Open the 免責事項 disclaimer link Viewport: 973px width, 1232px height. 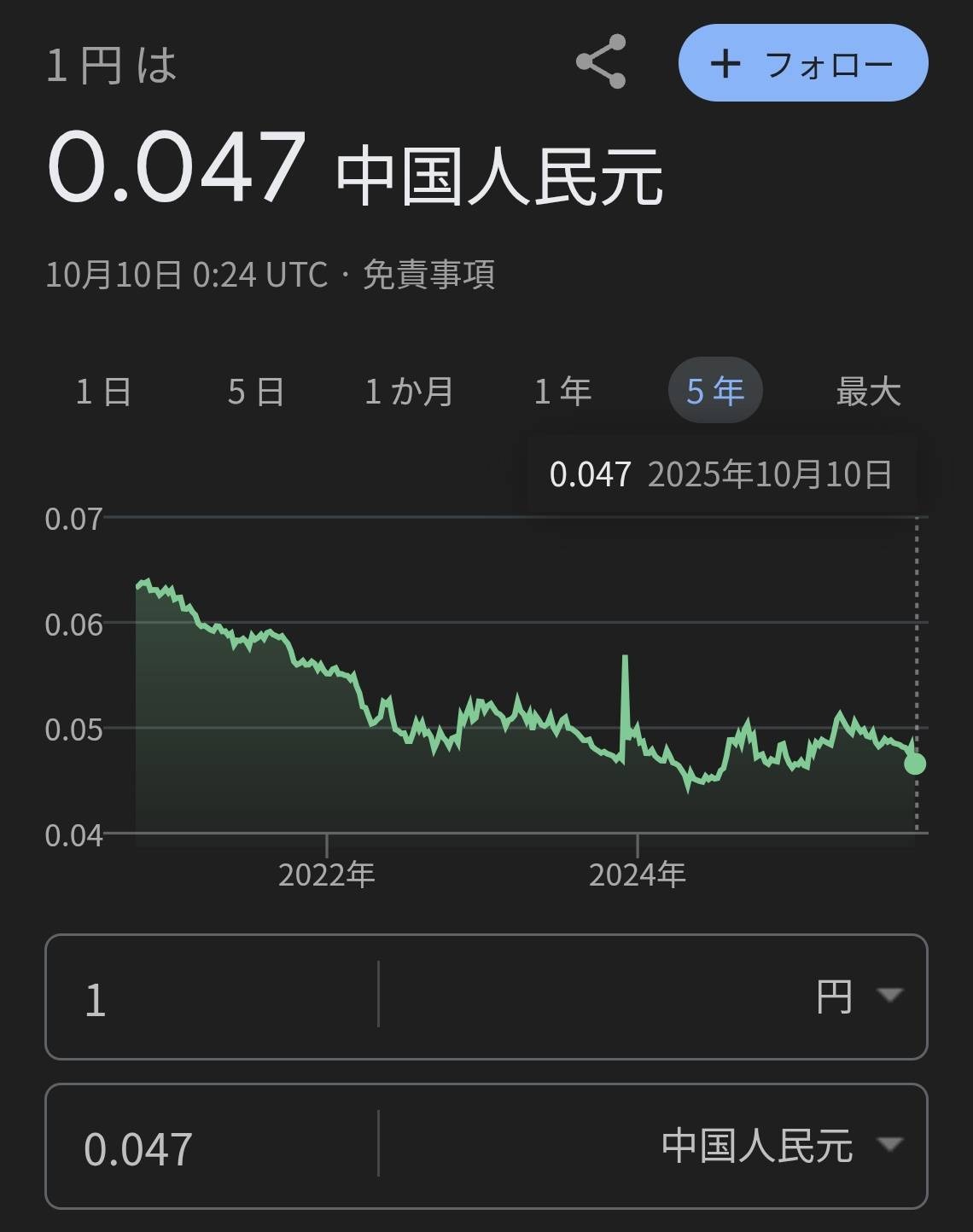[x=428, y=276]
